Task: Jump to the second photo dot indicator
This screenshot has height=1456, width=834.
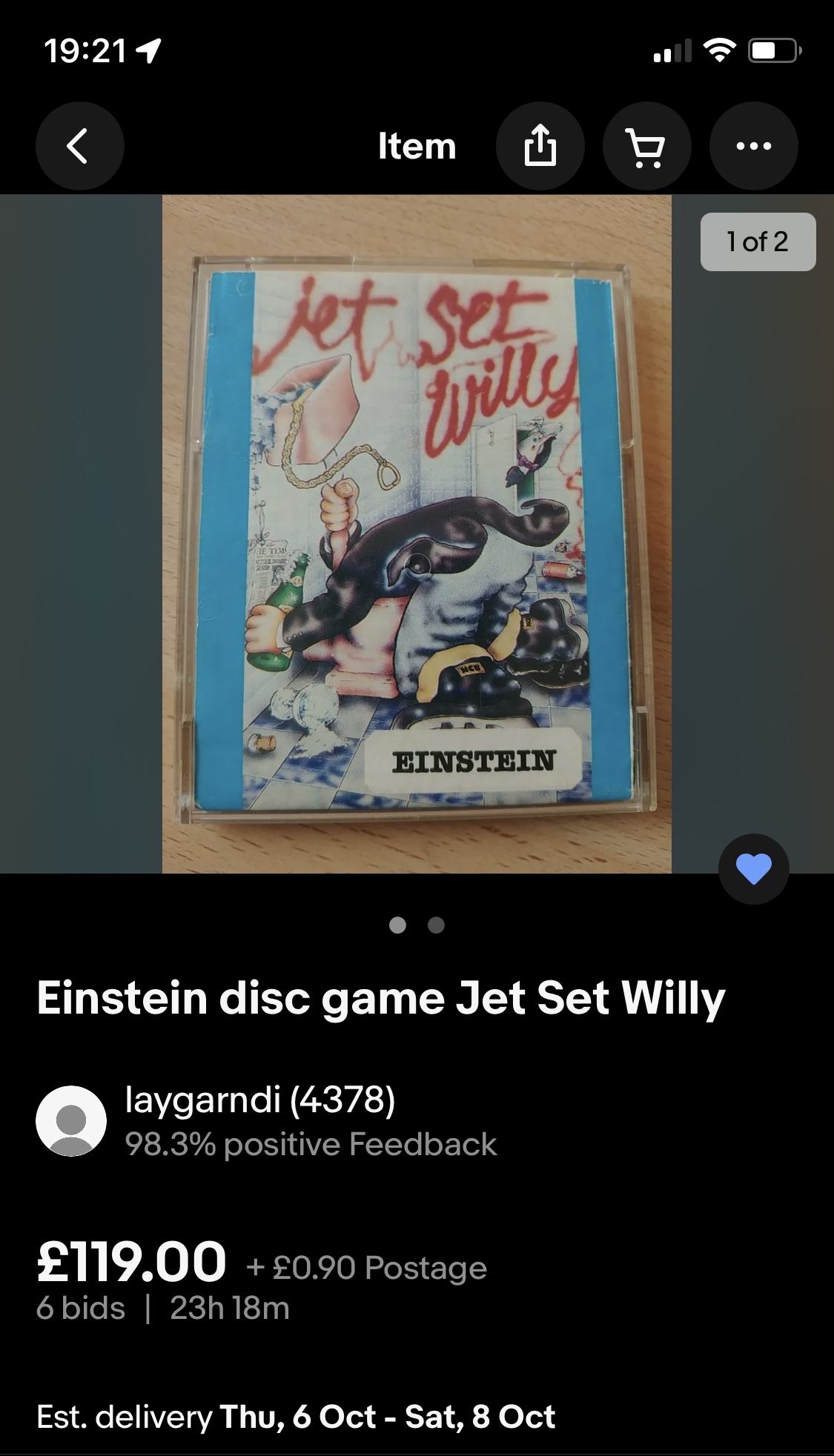Action: (x=437, y=925)
